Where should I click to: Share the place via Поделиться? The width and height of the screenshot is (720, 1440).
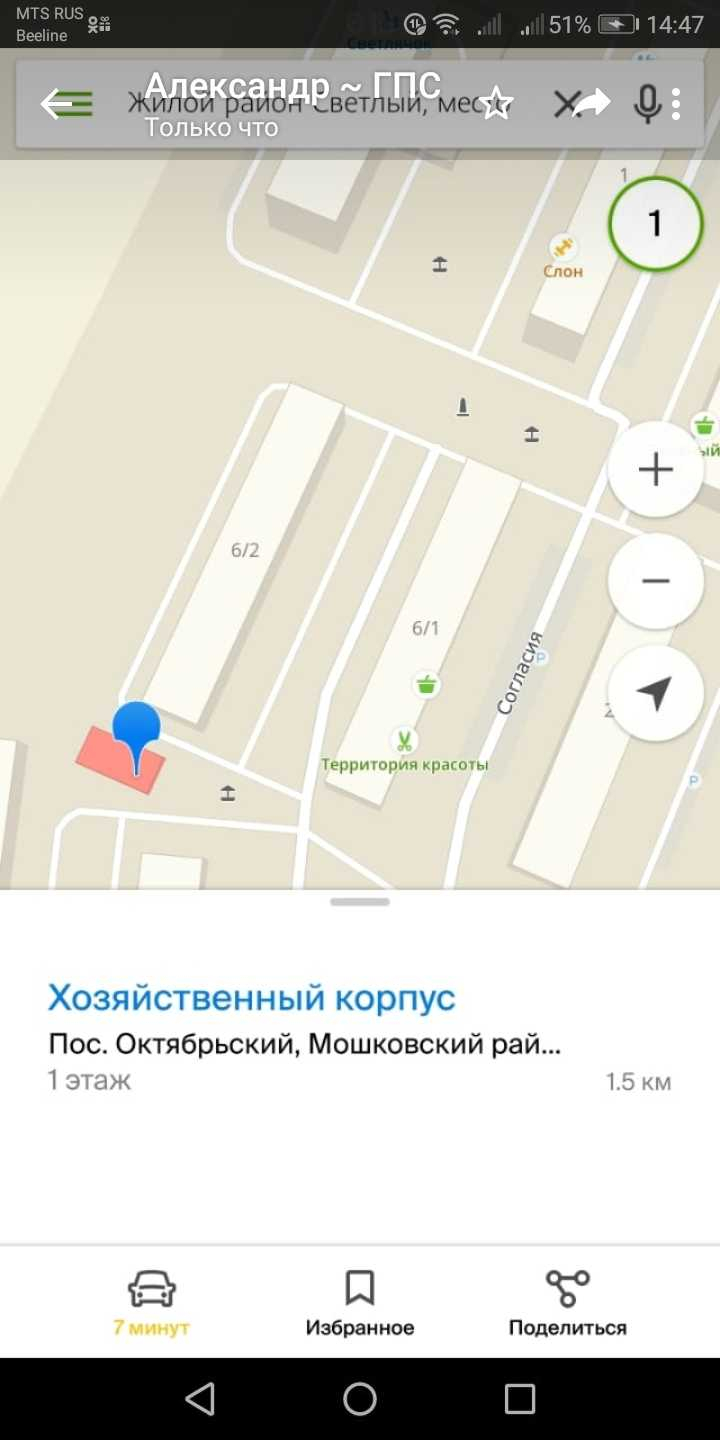point(567,1302)
